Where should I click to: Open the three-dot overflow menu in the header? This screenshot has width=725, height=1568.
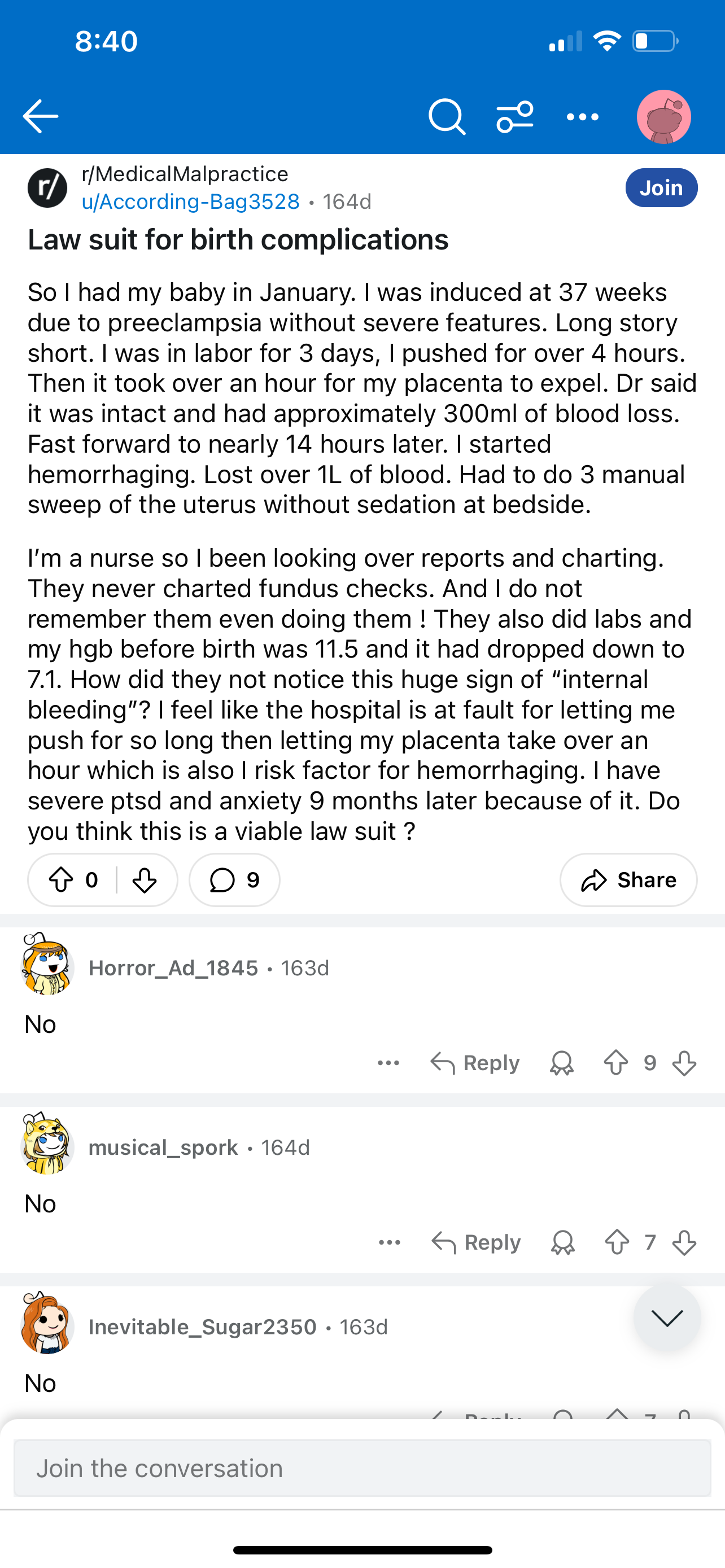pos(583,117)
